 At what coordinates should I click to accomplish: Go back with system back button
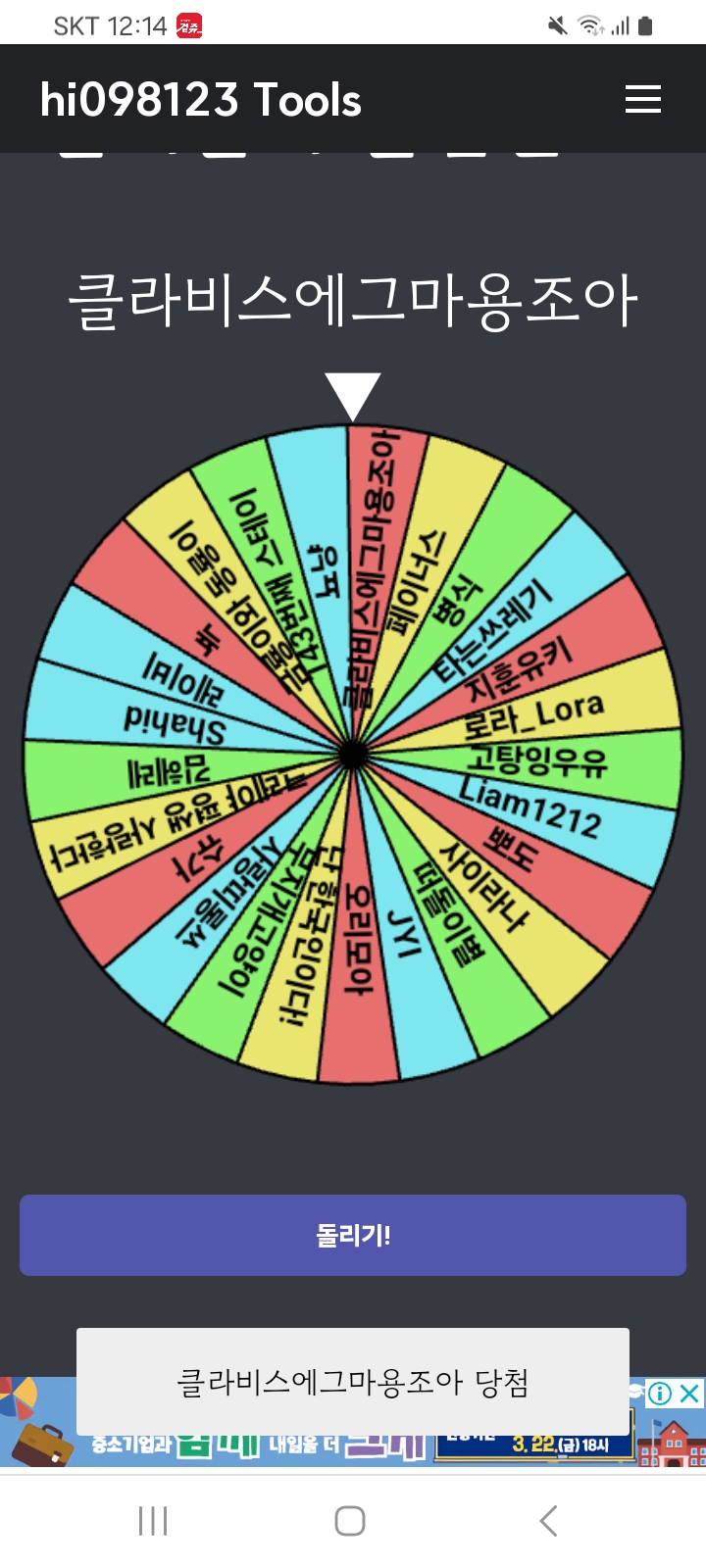(548, 1521)
